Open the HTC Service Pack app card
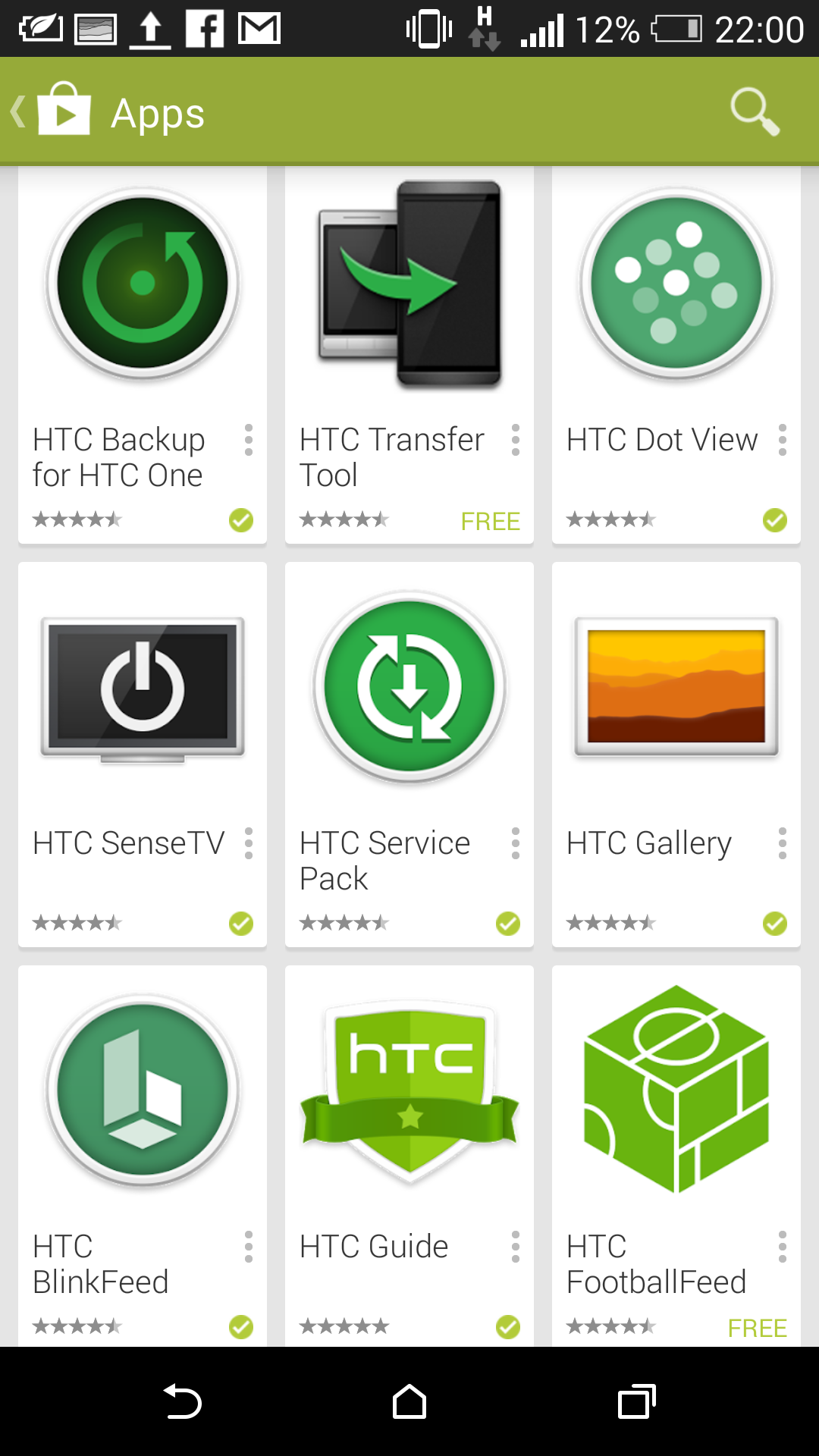Image resolution: width=819 pixels, height=1456 pixels. [409, 755]
